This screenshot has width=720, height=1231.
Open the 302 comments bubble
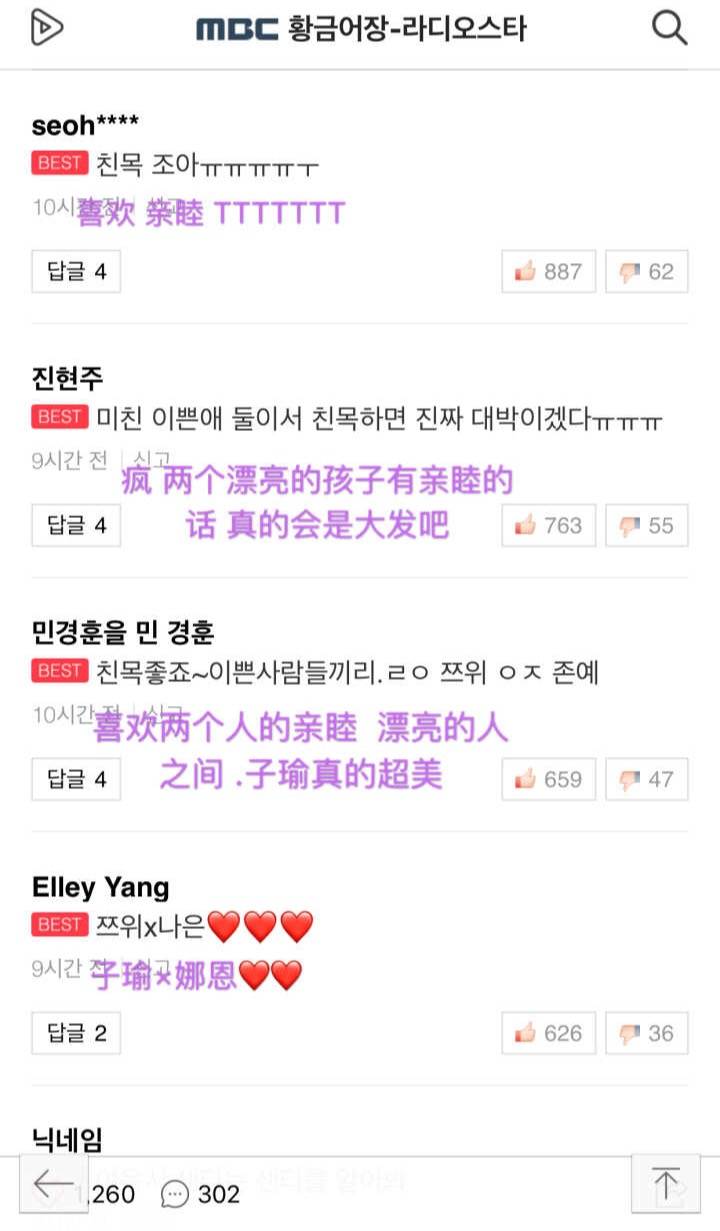(x=201, y=1194)
